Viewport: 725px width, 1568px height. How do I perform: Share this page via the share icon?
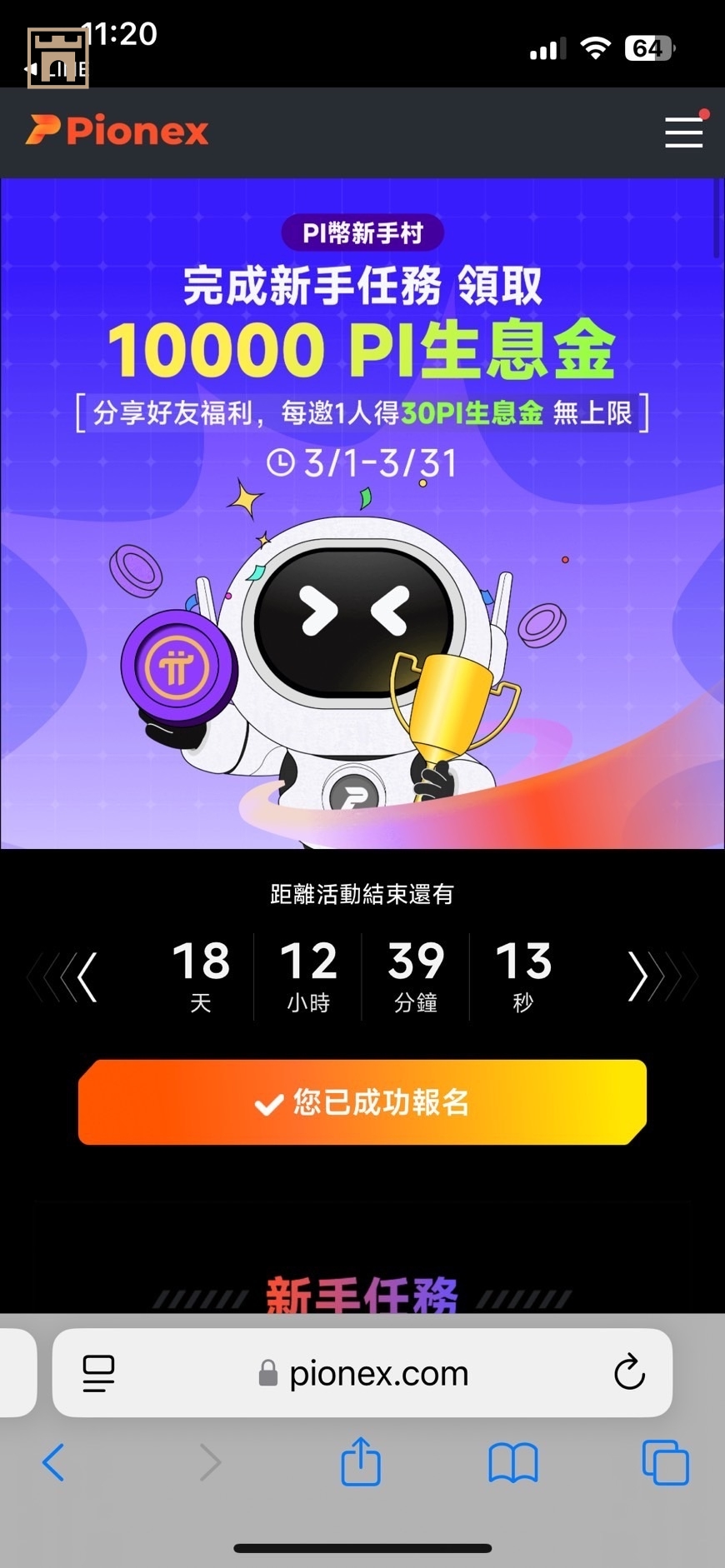pos(361,1461)
